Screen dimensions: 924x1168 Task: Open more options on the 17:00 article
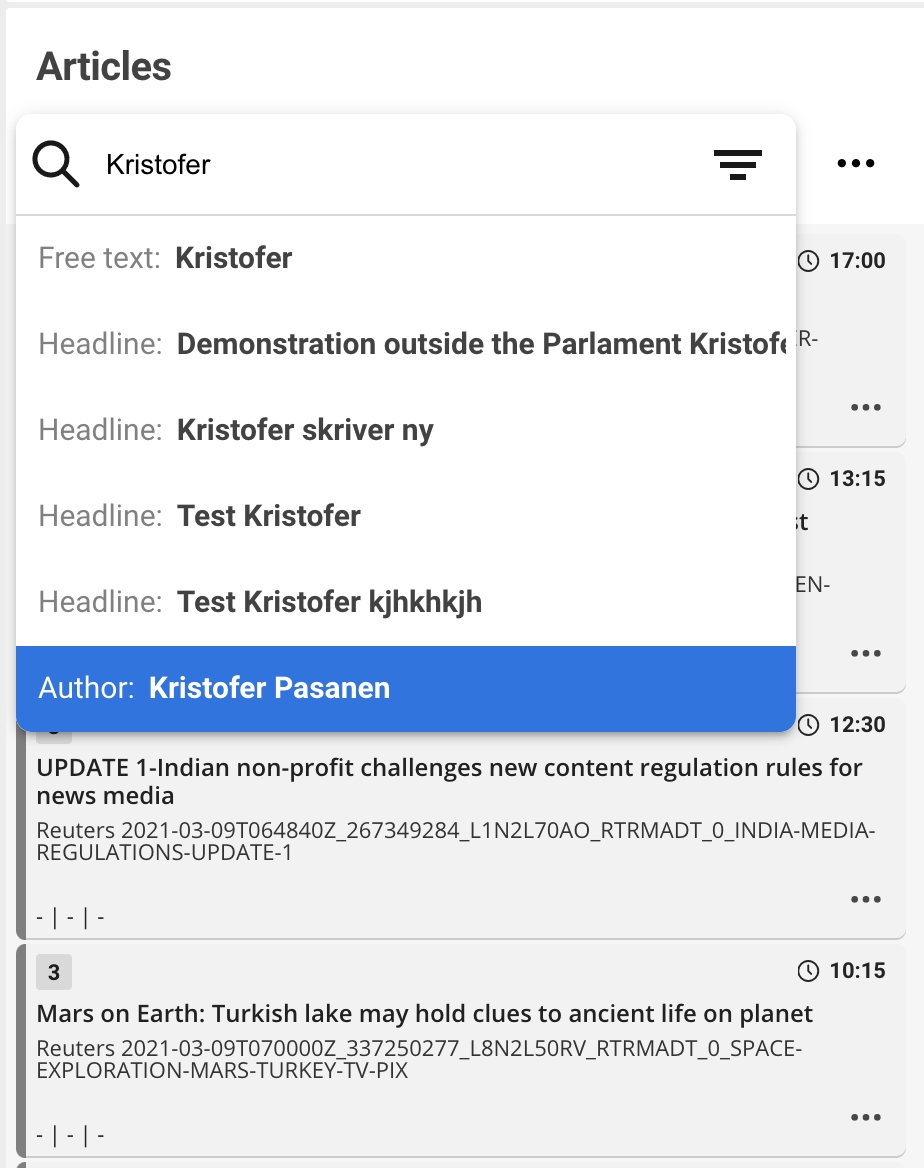click(865, 407)
